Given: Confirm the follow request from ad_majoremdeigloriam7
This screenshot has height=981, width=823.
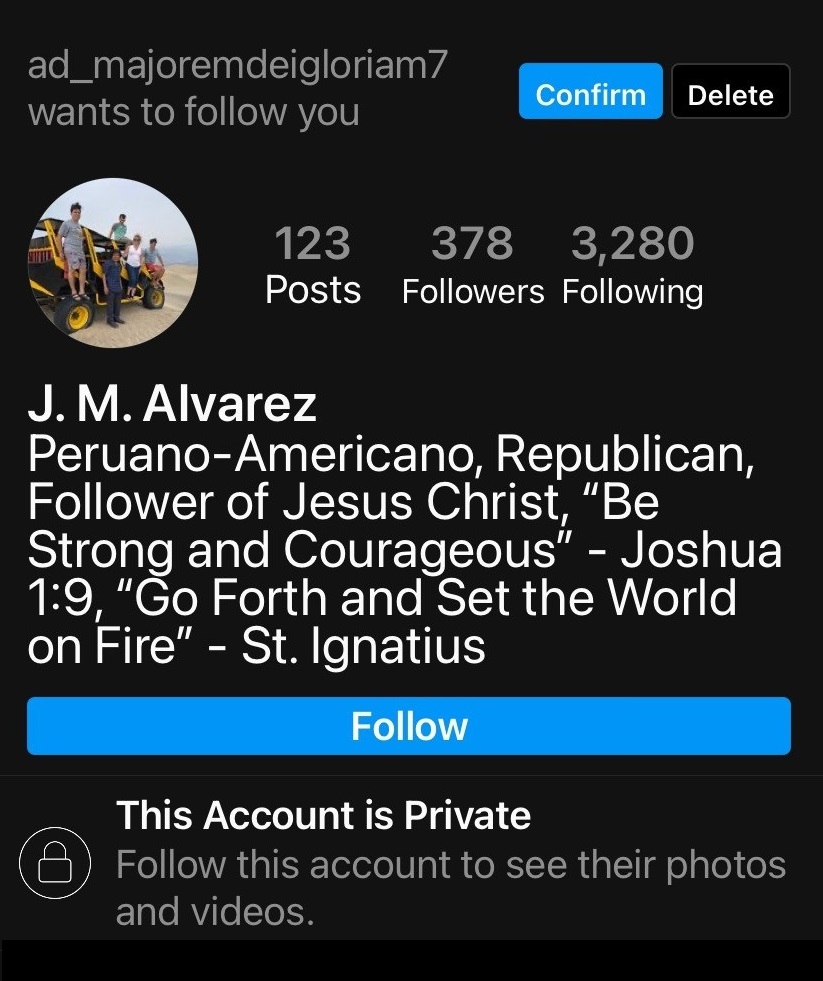Looking at the screenshot, I should pyautogui.click(x=590, y=94).
